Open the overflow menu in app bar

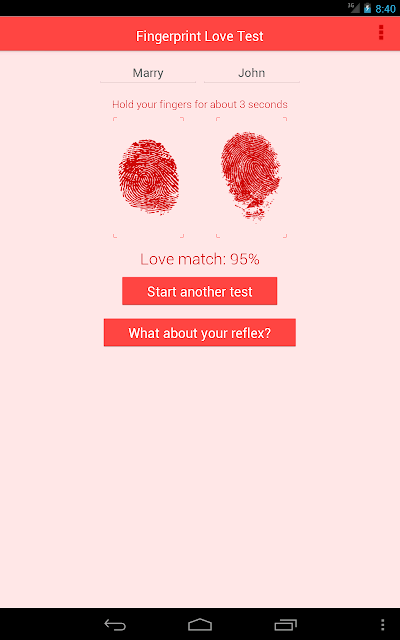(x=381, y=33)
